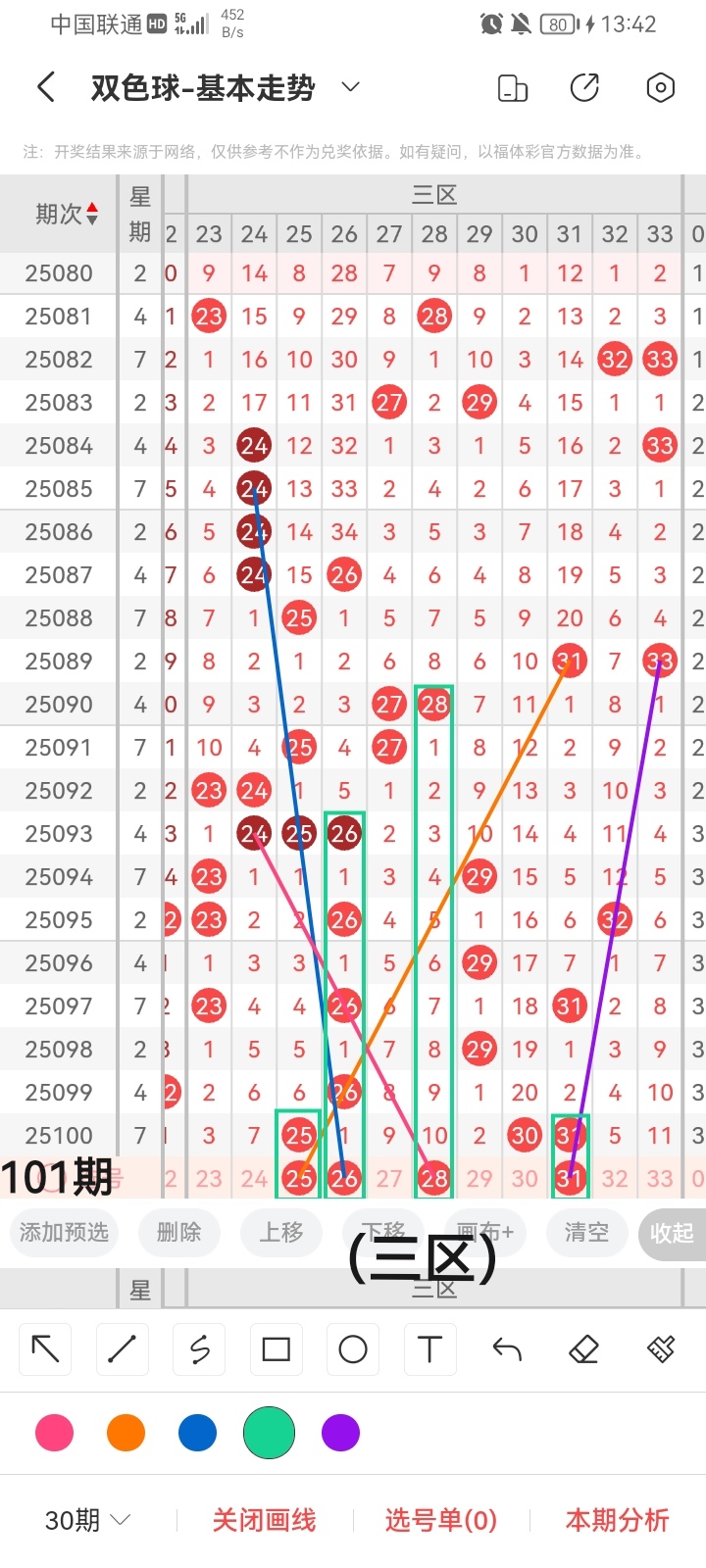Viewport: 706px width, 1568px height.
Task: Tap 删除 button
Action: pyautogui.click(x=178, y=1232)
